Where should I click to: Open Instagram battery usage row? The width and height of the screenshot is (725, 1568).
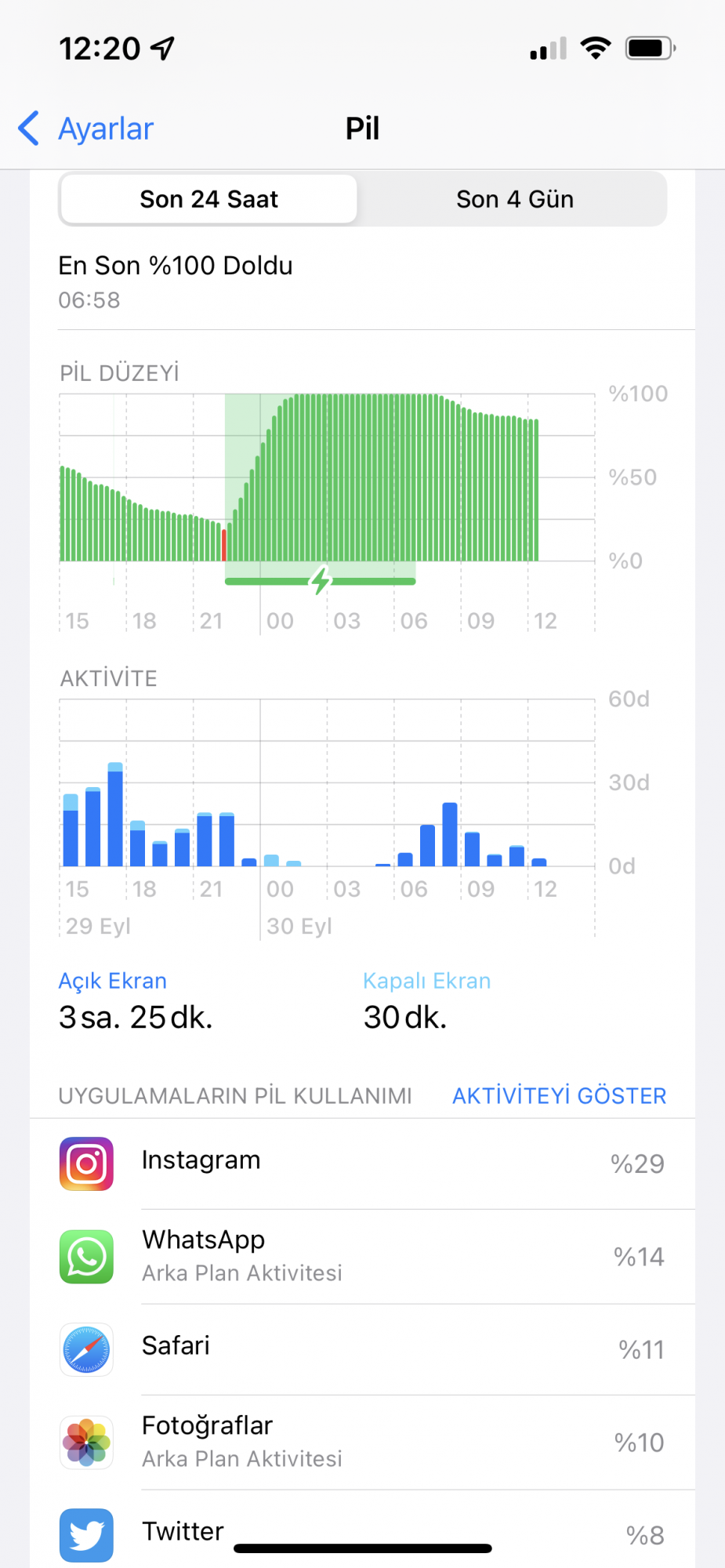tap(362, 1163)
